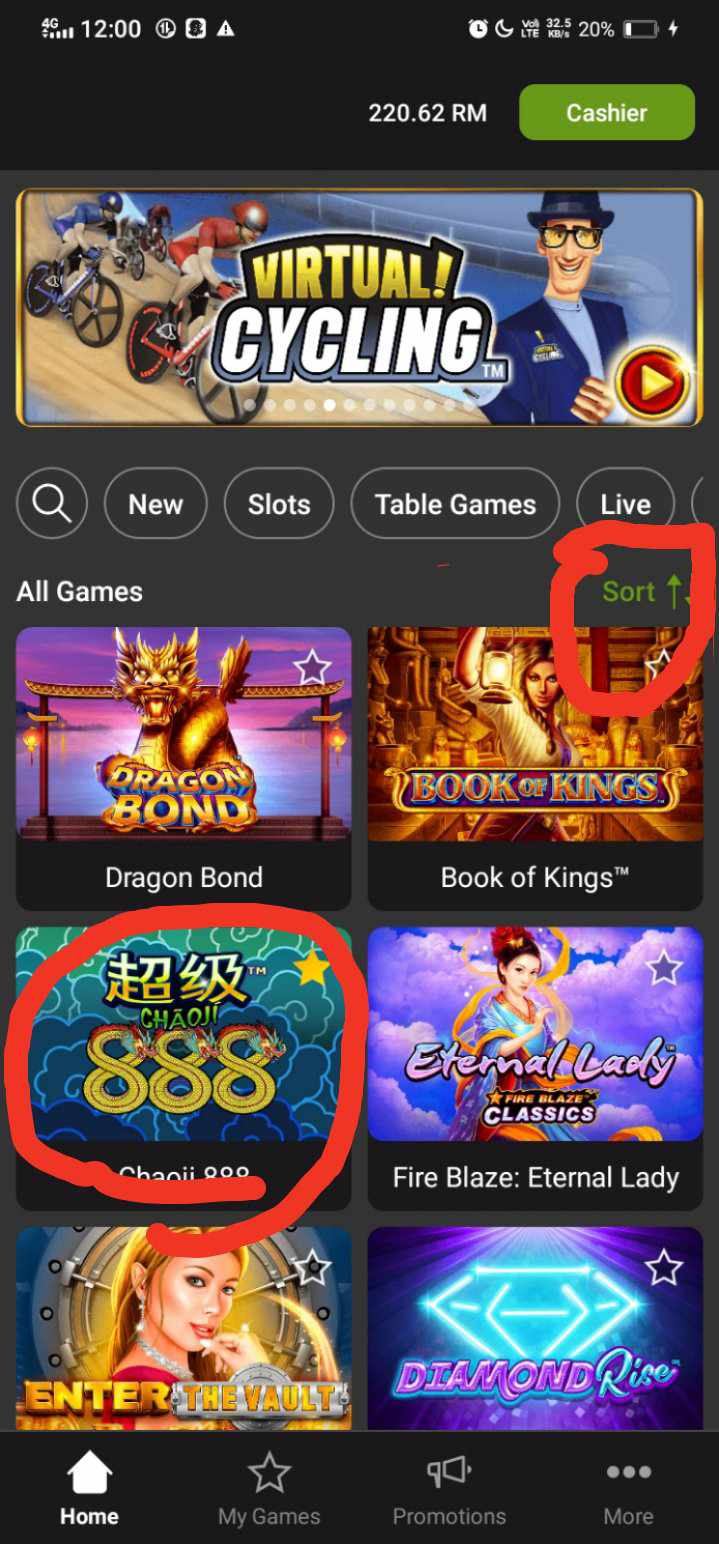The image size is (719, 1544).
Task: Open Fire Blaze: Eternal Lady
Action: pyautogui.click(x=535, y=1050)
